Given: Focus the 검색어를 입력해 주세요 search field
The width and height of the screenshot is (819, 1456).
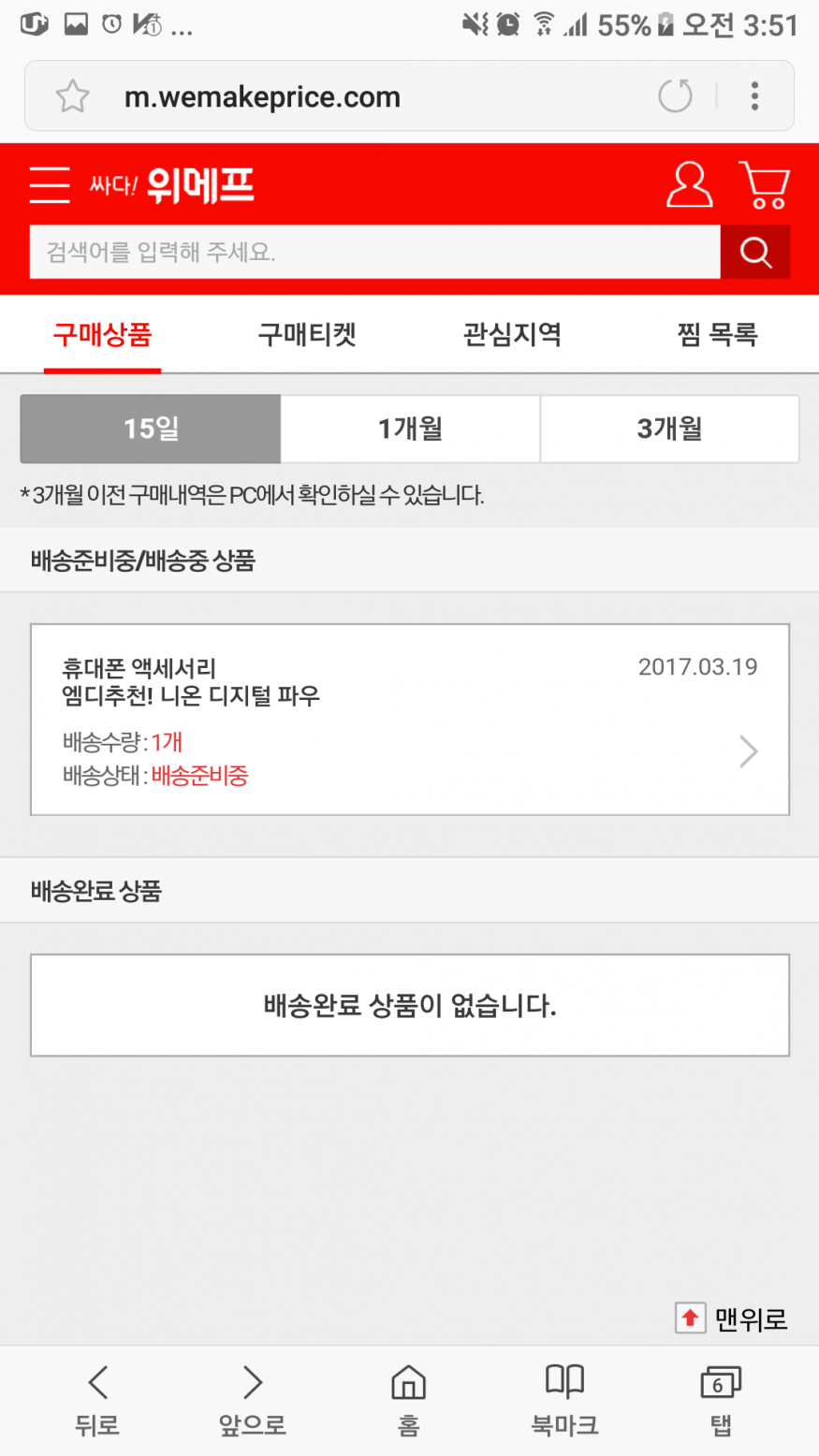Looking at the screenshot, I should [374, 252].
